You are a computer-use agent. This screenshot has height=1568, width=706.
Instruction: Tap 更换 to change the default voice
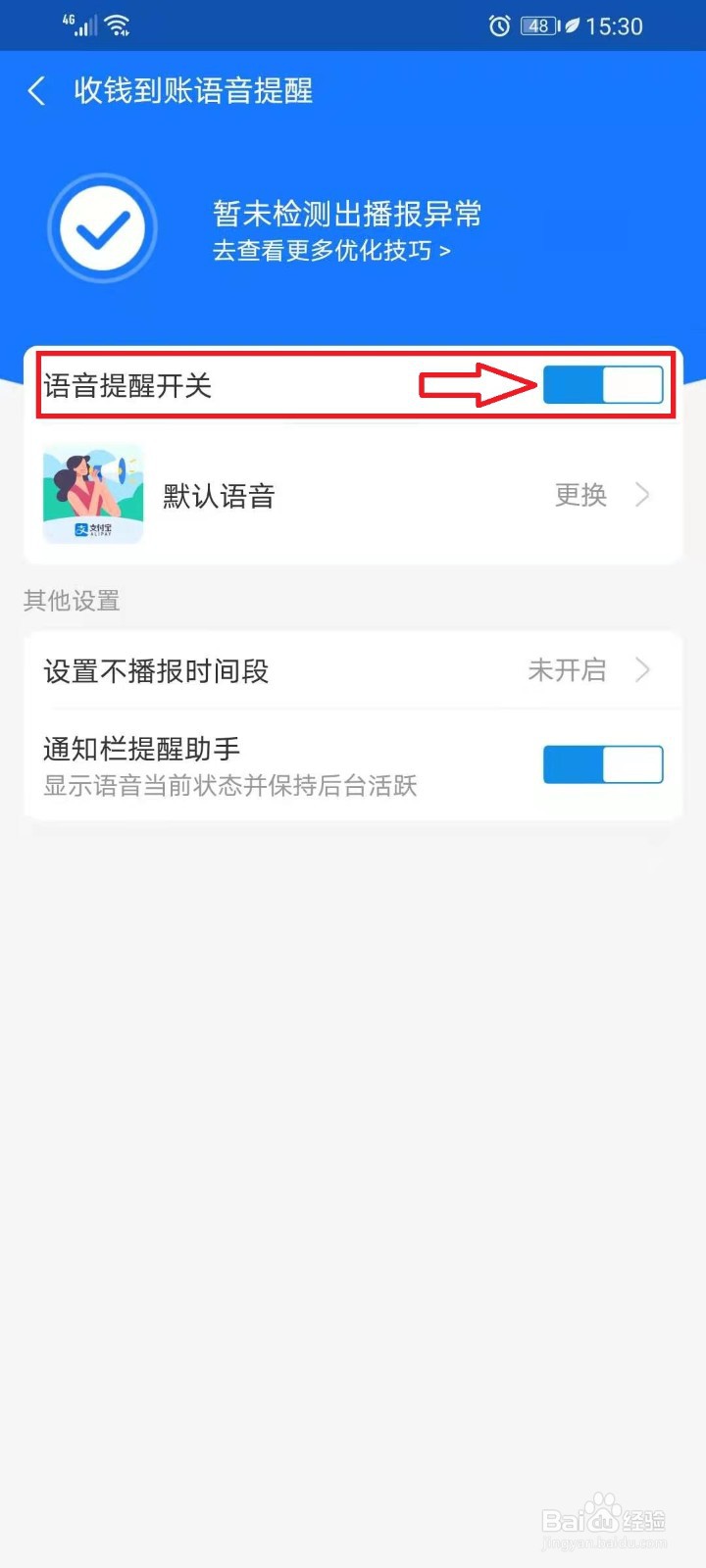tap(580, 495)
